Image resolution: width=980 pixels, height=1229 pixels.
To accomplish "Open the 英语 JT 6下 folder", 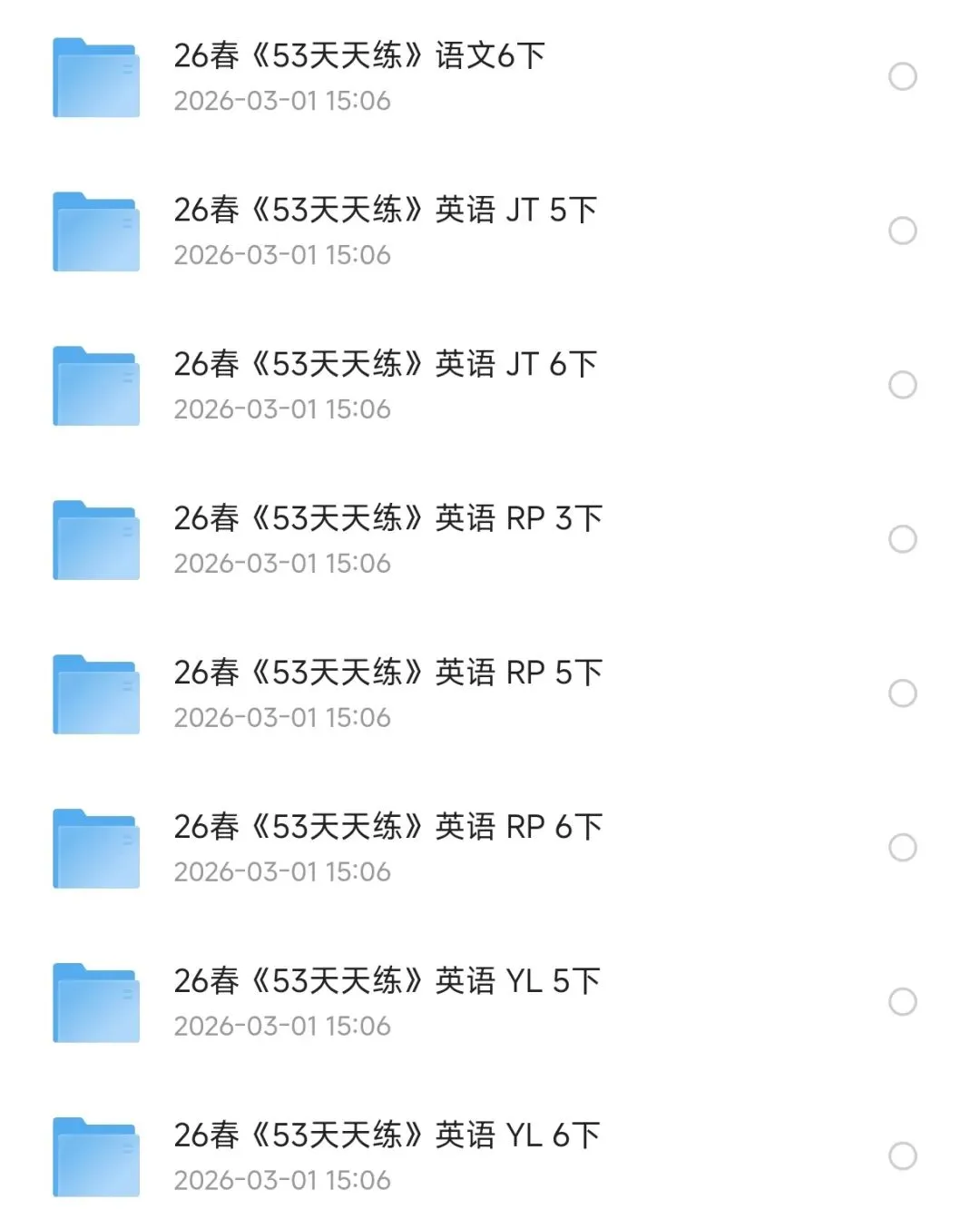I will [x=385, y=365].
